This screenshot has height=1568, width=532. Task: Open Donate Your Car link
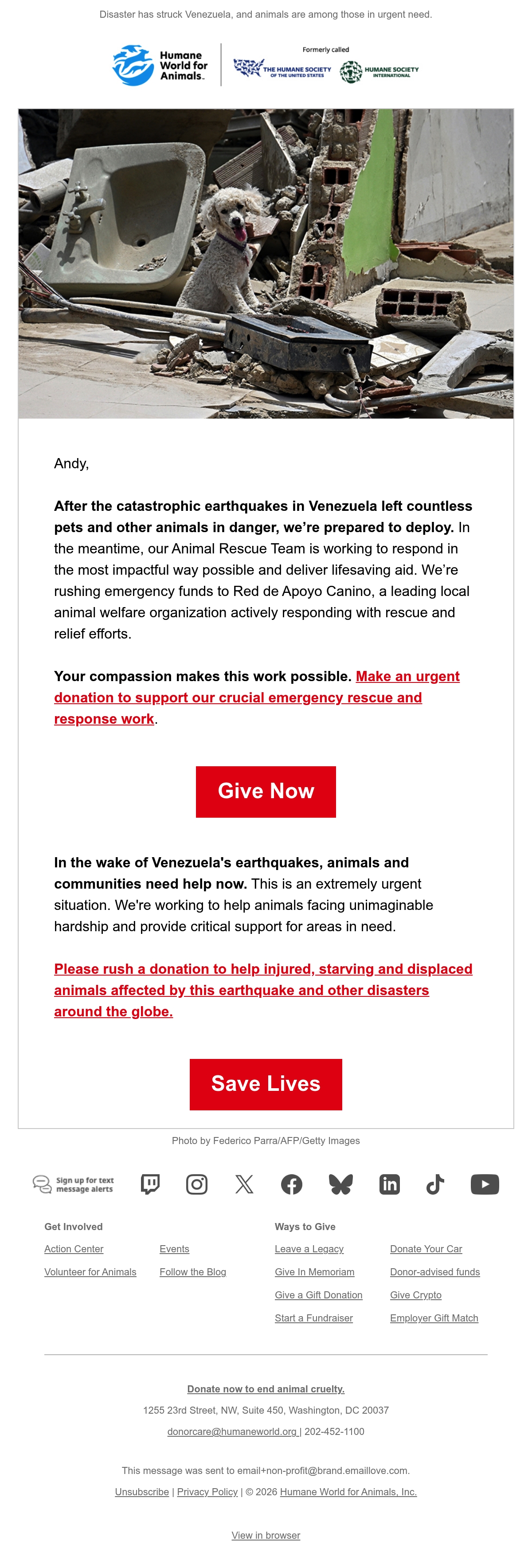426,1249
